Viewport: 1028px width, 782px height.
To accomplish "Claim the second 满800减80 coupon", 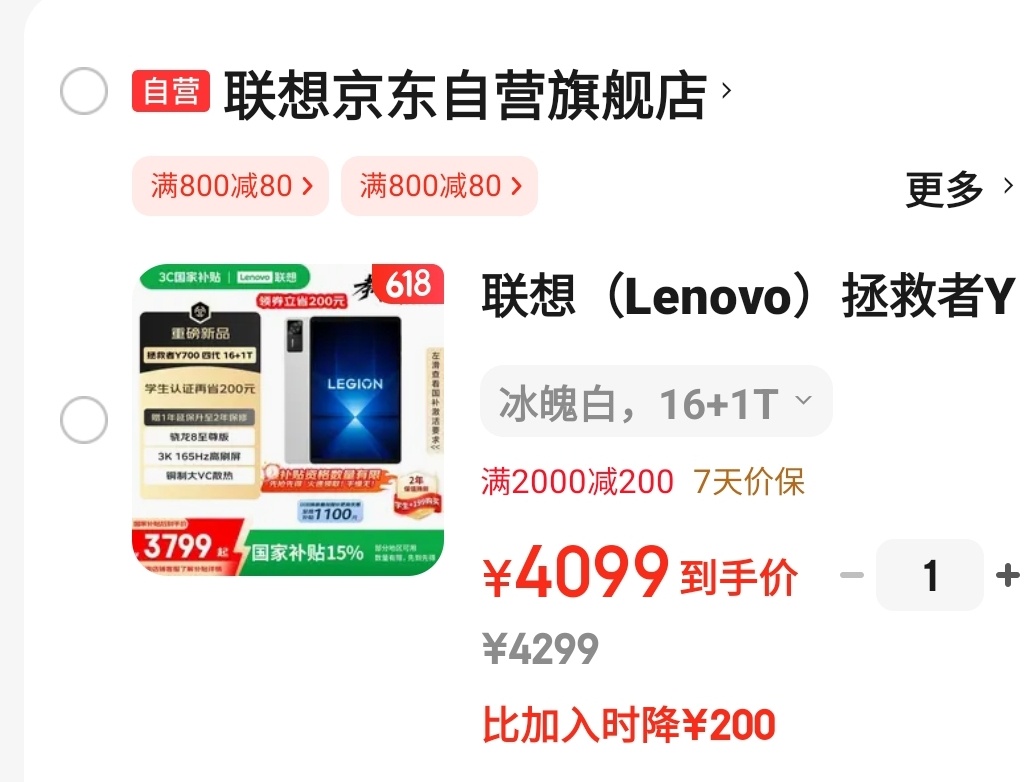I will pos(439,186).
